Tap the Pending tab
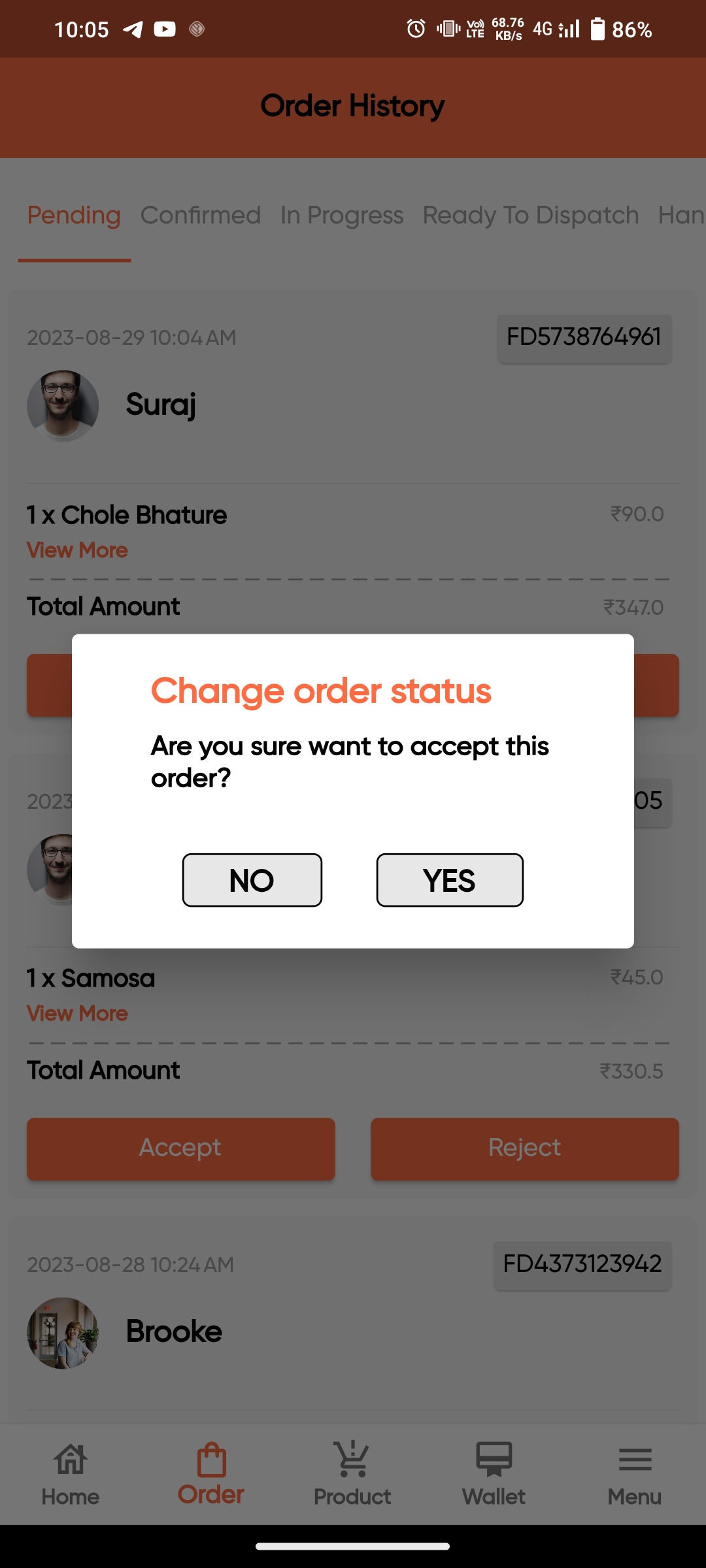 pos(74,215)
